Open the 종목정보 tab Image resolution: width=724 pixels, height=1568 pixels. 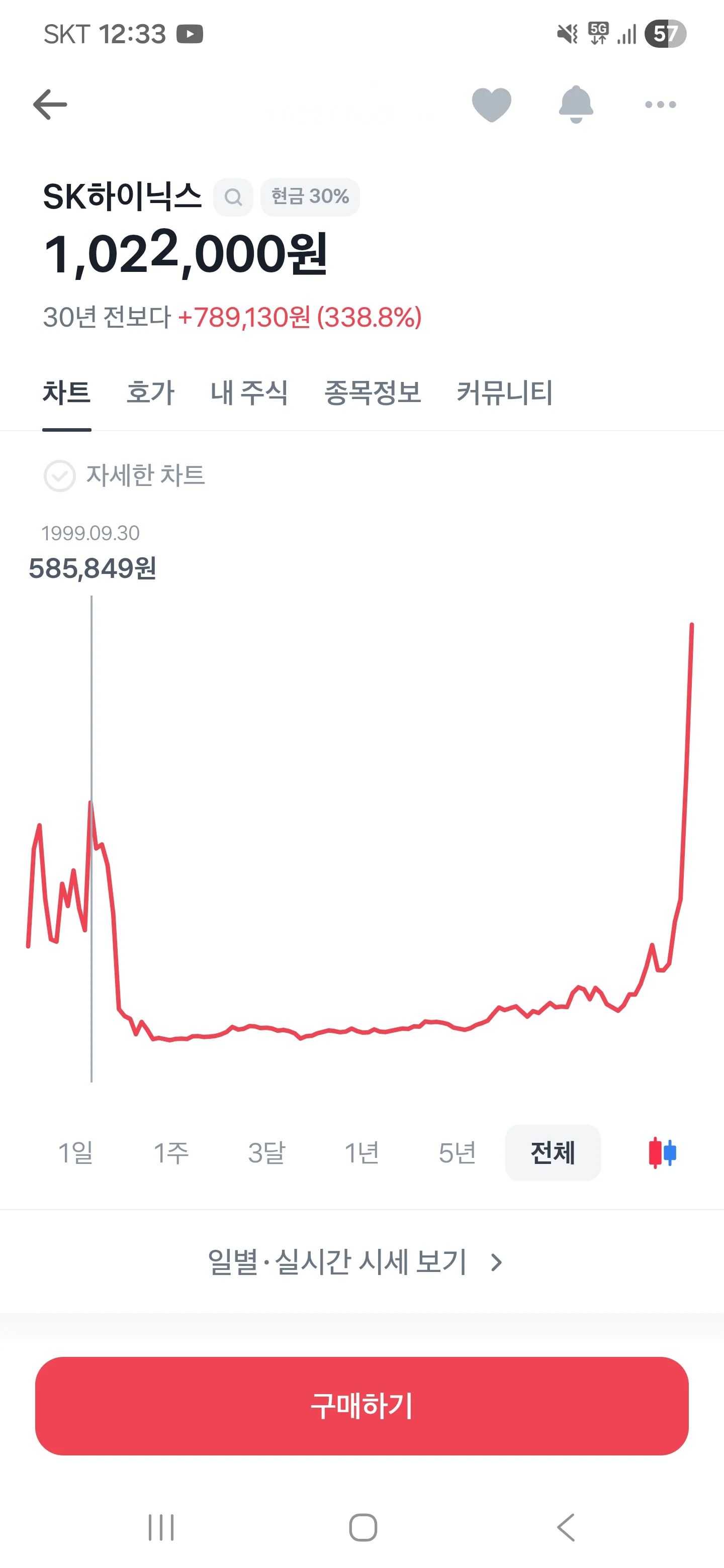(x=372, y=393)
